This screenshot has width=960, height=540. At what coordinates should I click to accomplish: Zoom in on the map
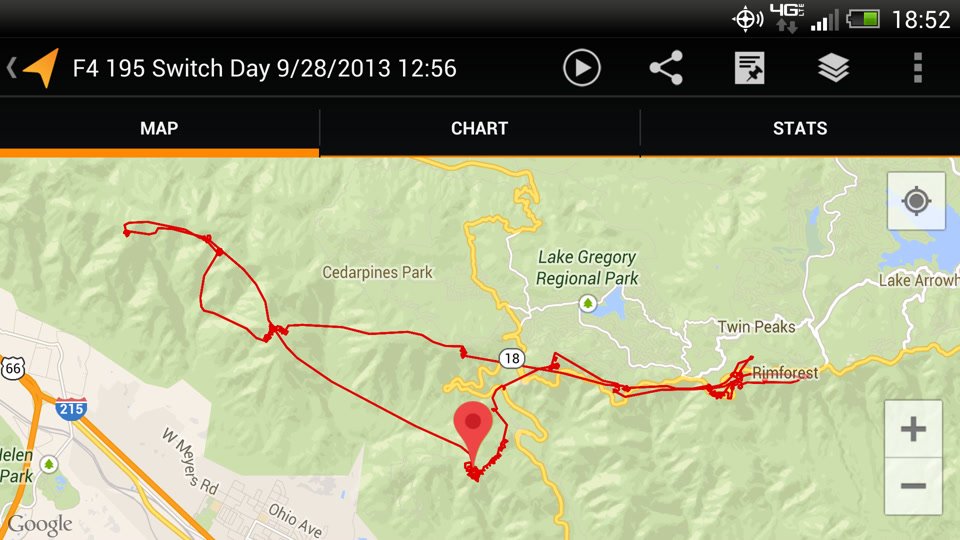click(x=912, y=430)
